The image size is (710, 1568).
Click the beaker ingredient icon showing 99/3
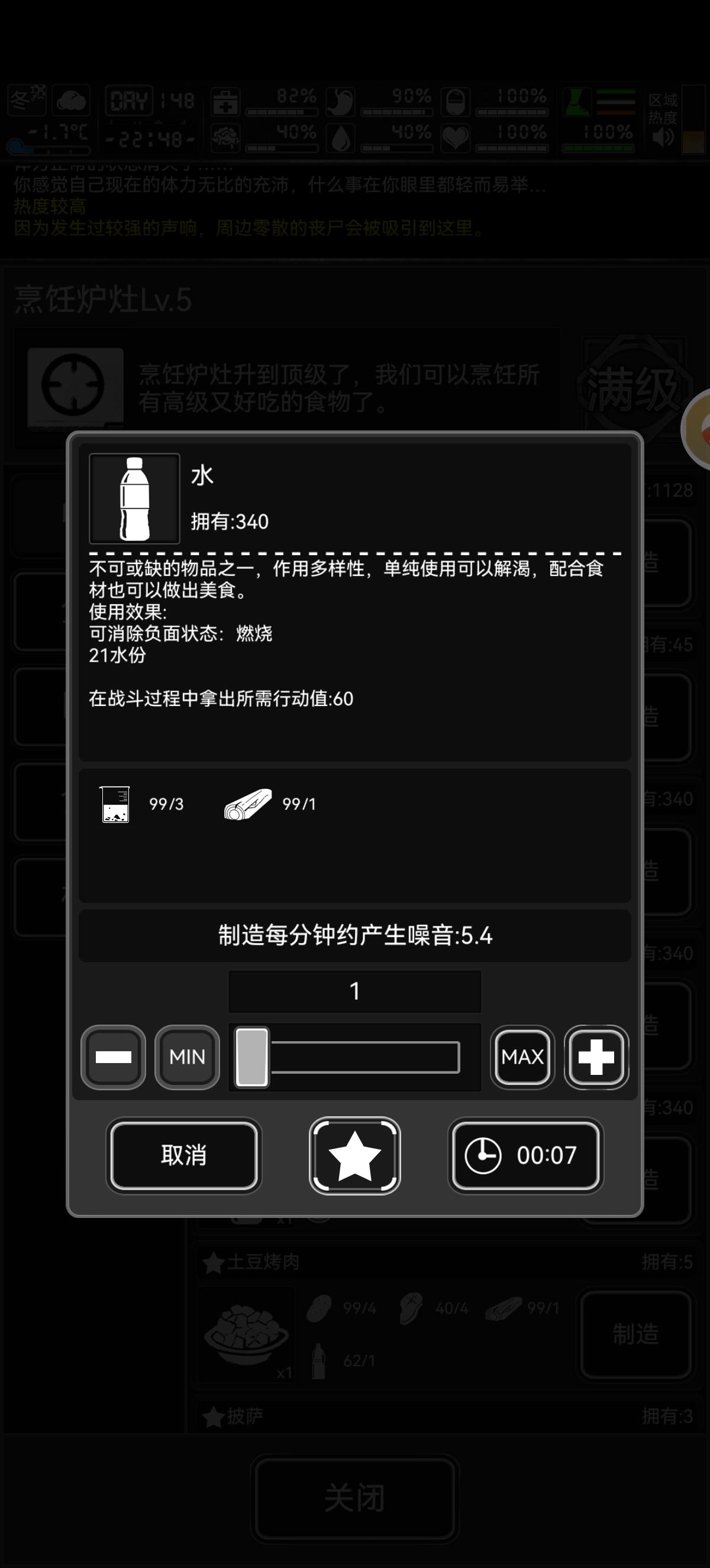click(114, 804)
